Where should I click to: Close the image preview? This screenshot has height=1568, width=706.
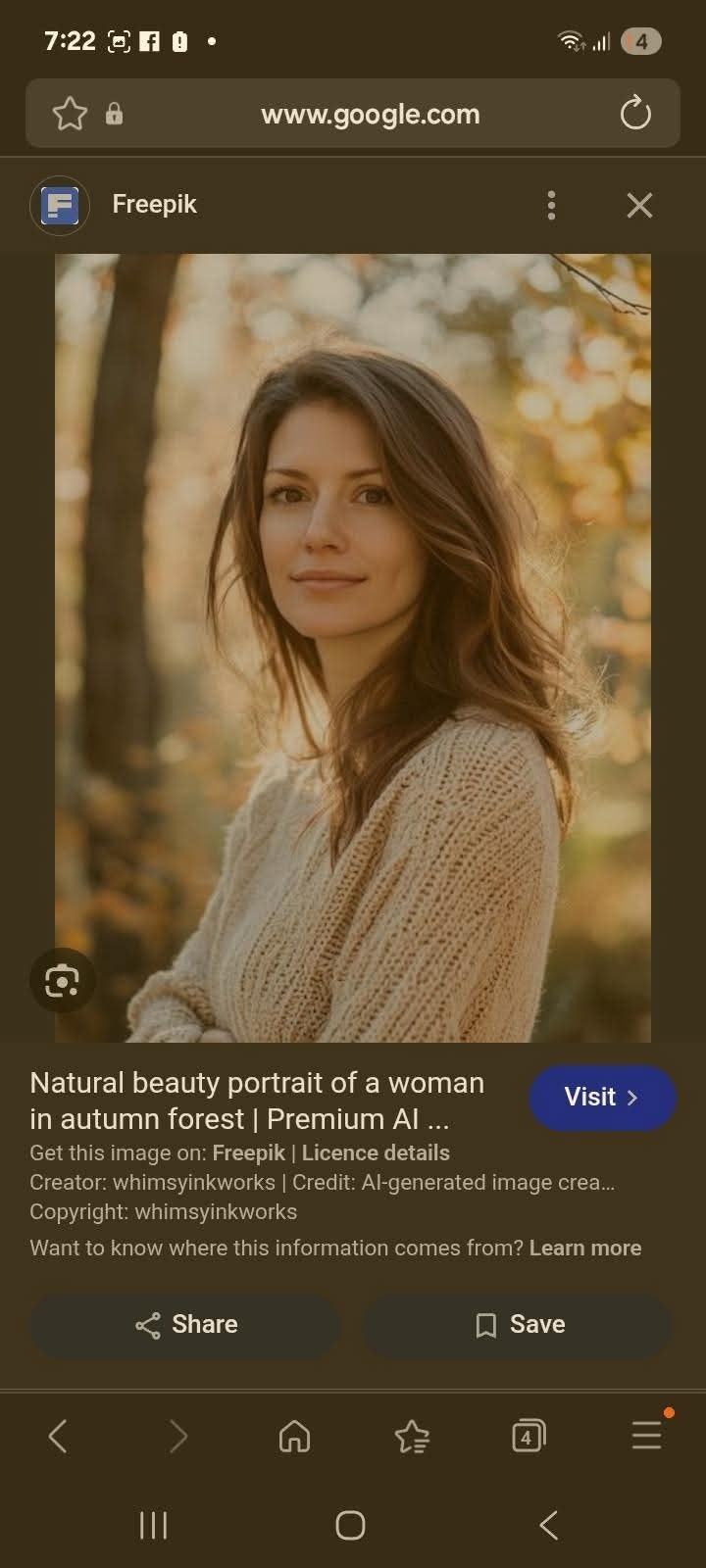(x=639, y=205)
